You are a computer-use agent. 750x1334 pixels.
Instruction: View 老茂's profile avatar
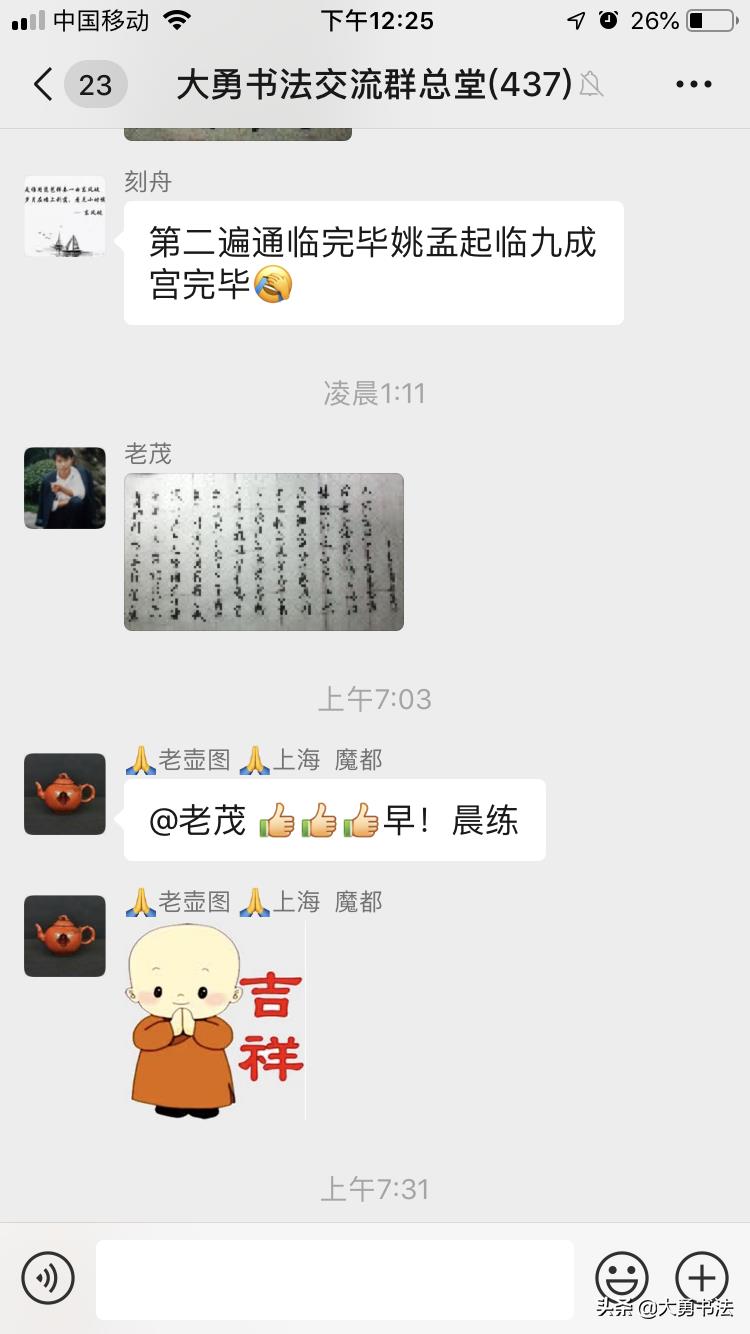click(65, 488)
